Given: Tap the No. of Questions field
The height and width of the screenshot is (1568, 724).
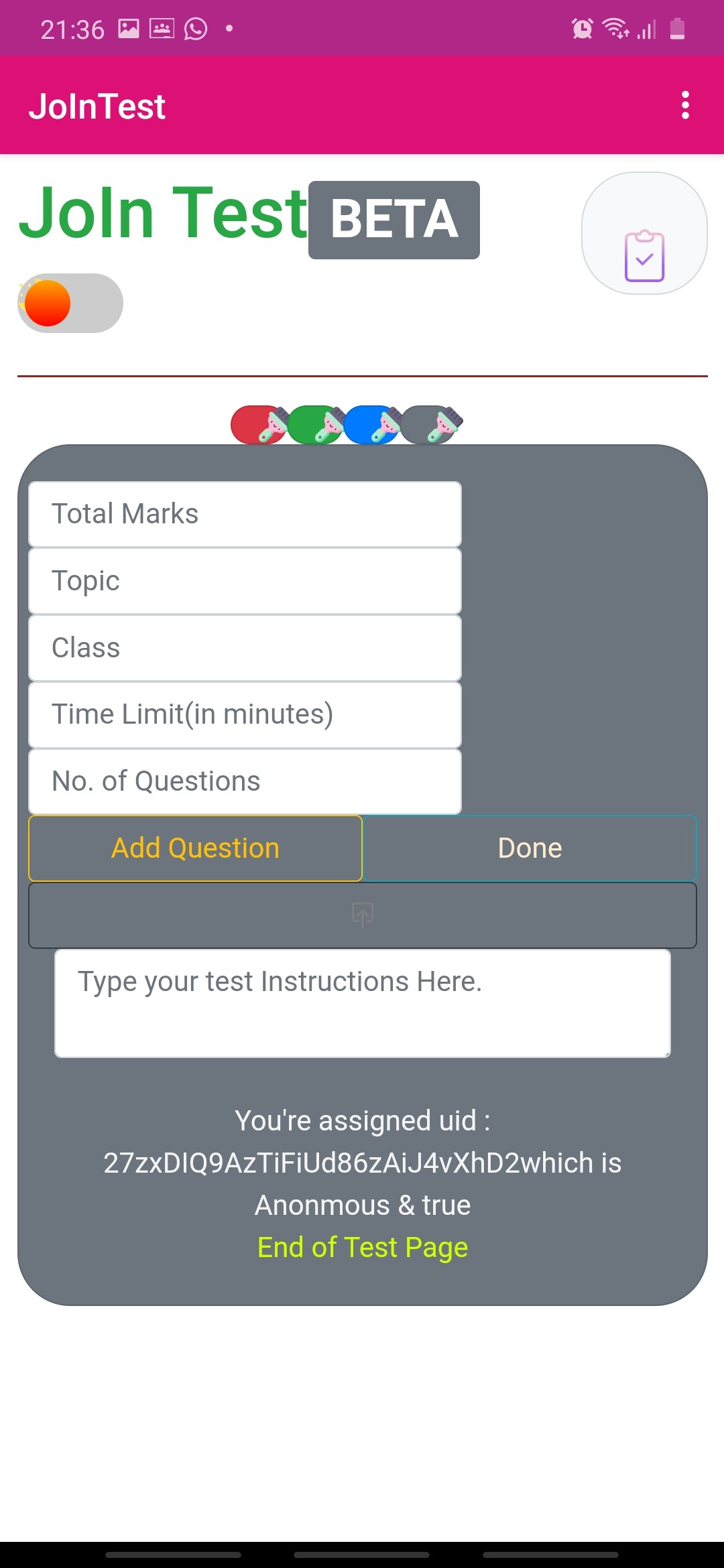Looking at the screenshot, I should point(245,781).
